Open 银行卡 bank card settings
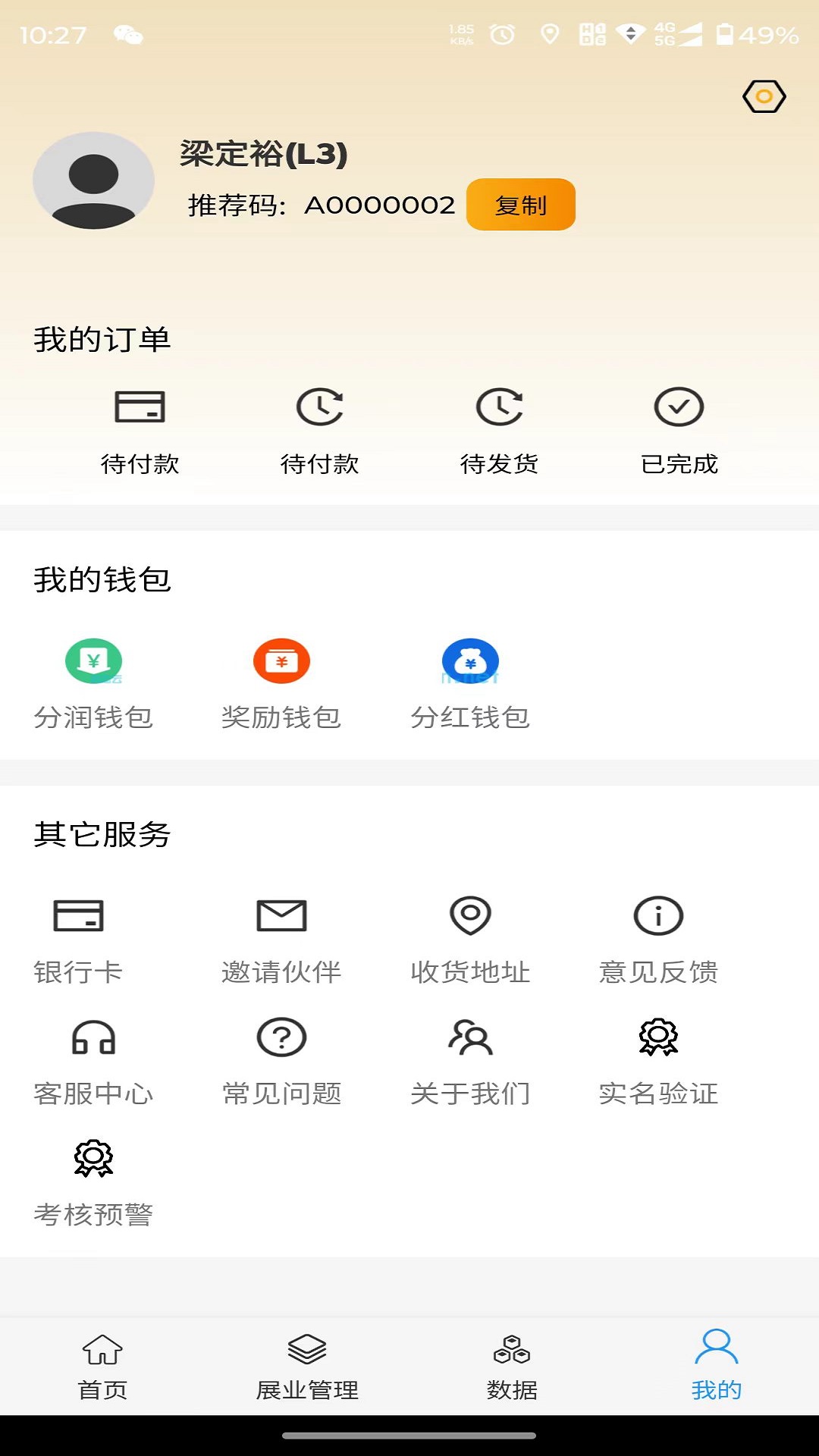Image resolution: width=819 pixels, height=1456 pixels. coord(78,937)
